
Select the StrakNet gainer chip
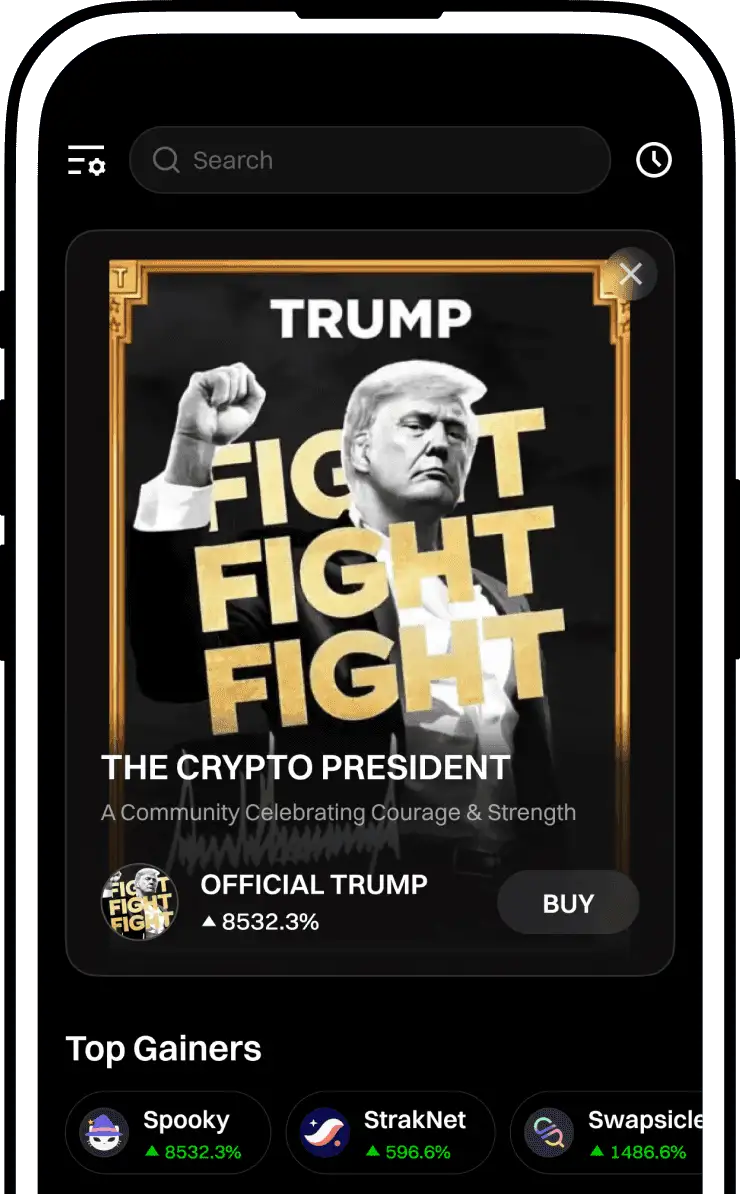click(390, 1132)
